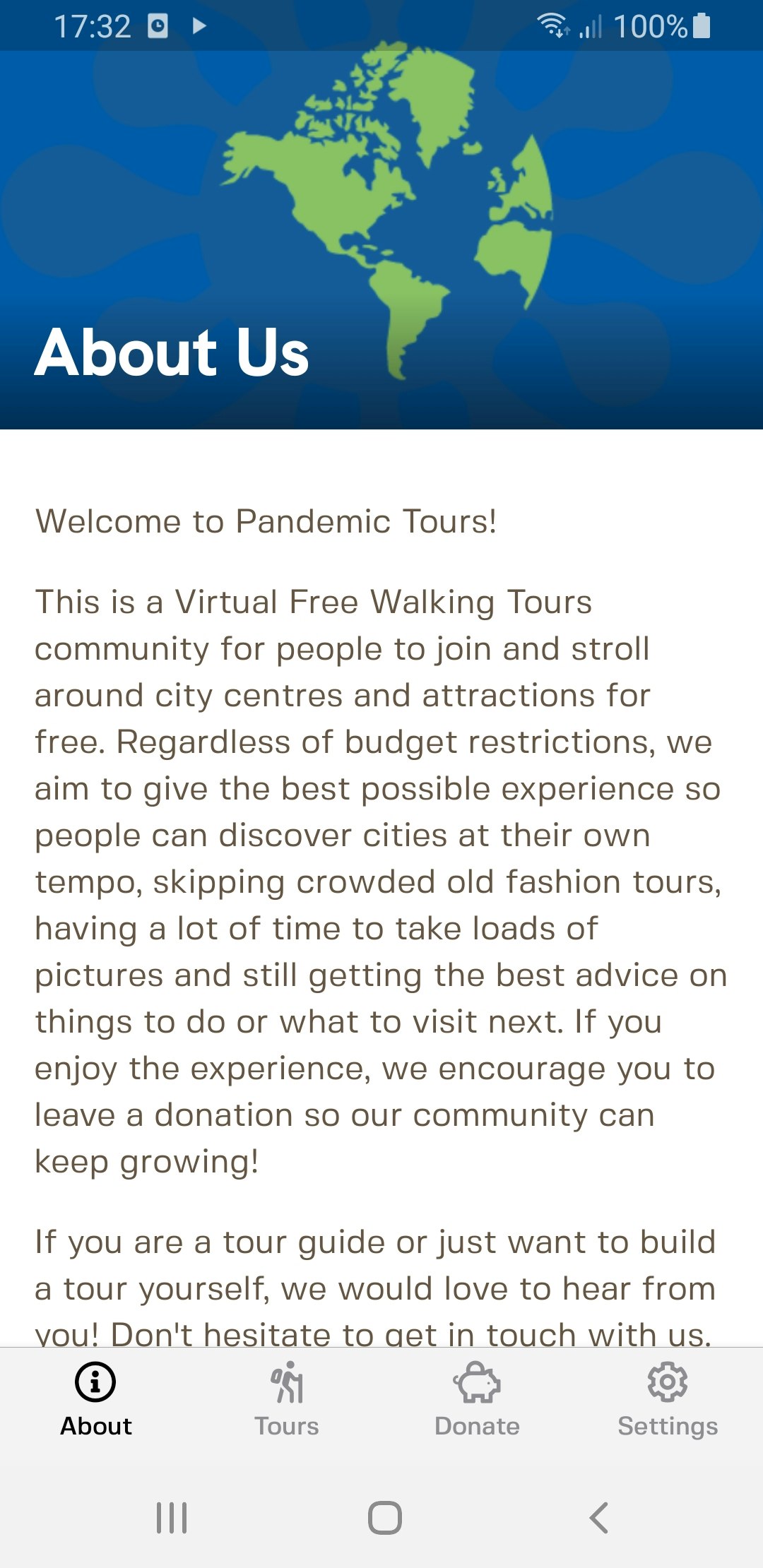Screen dimensions: 763x1568
Task: Switch to the Donate tab
Action: [477, 1406]
